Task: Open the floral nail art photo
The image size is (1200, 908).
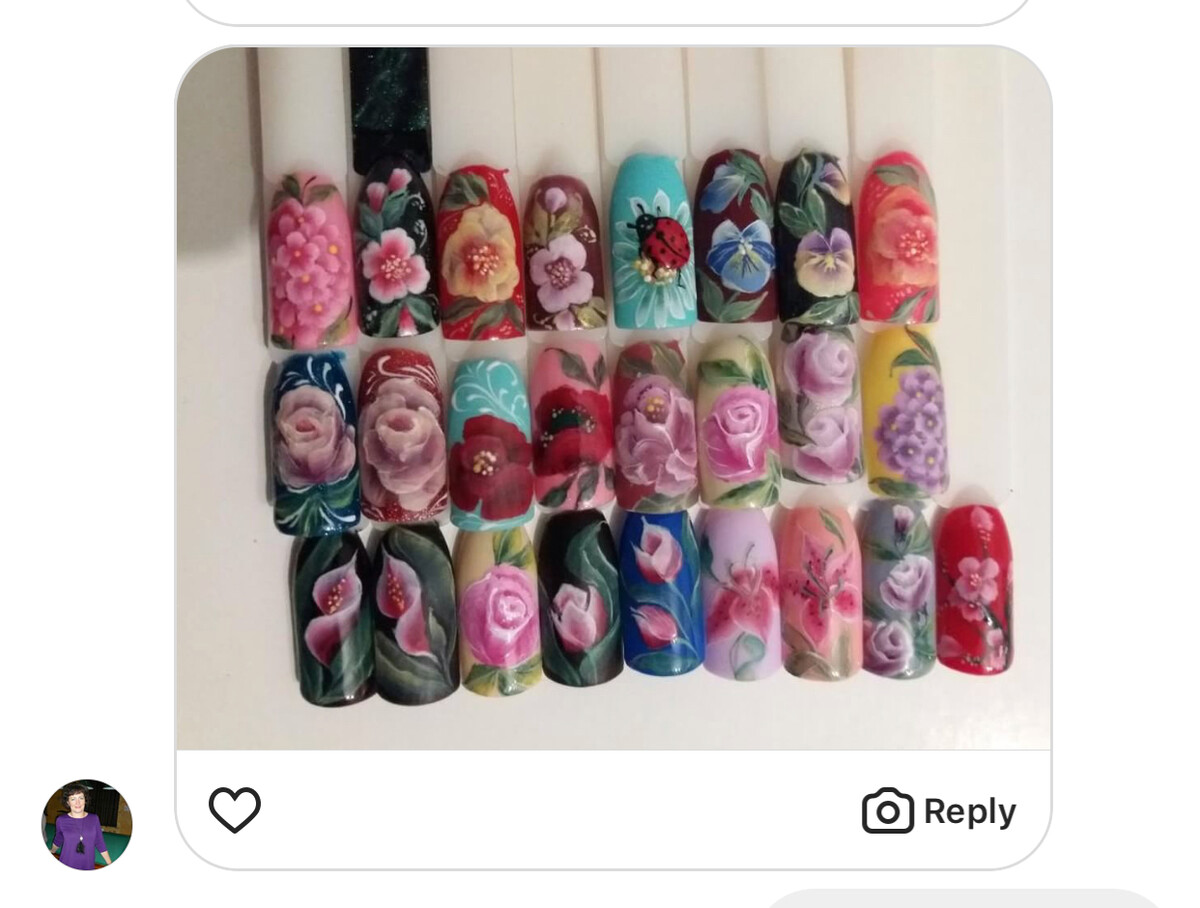Action: tap(613, 400)
